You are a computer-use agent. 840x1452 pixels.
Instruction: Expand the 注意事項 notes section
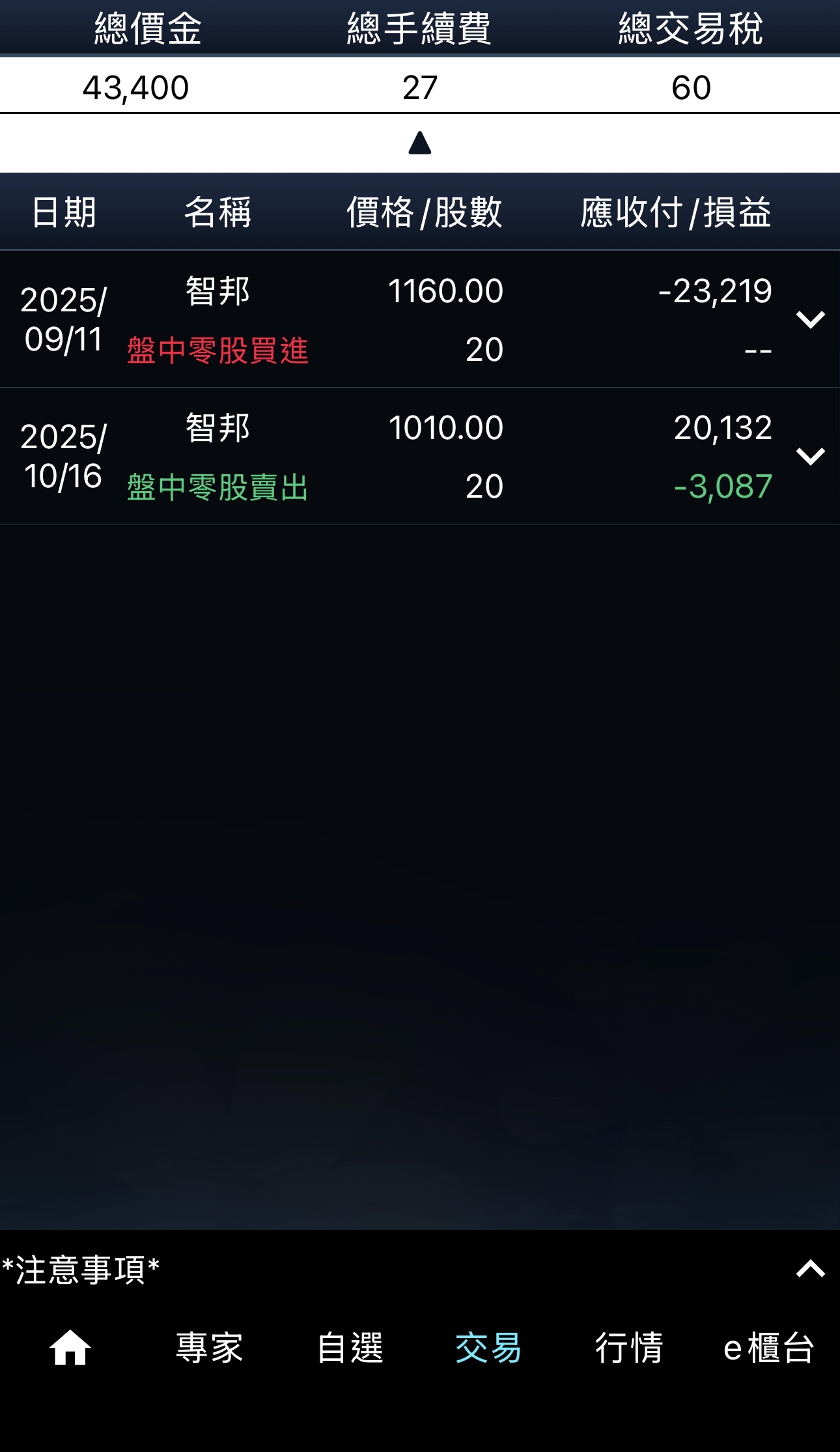[x=810, y=1269]
